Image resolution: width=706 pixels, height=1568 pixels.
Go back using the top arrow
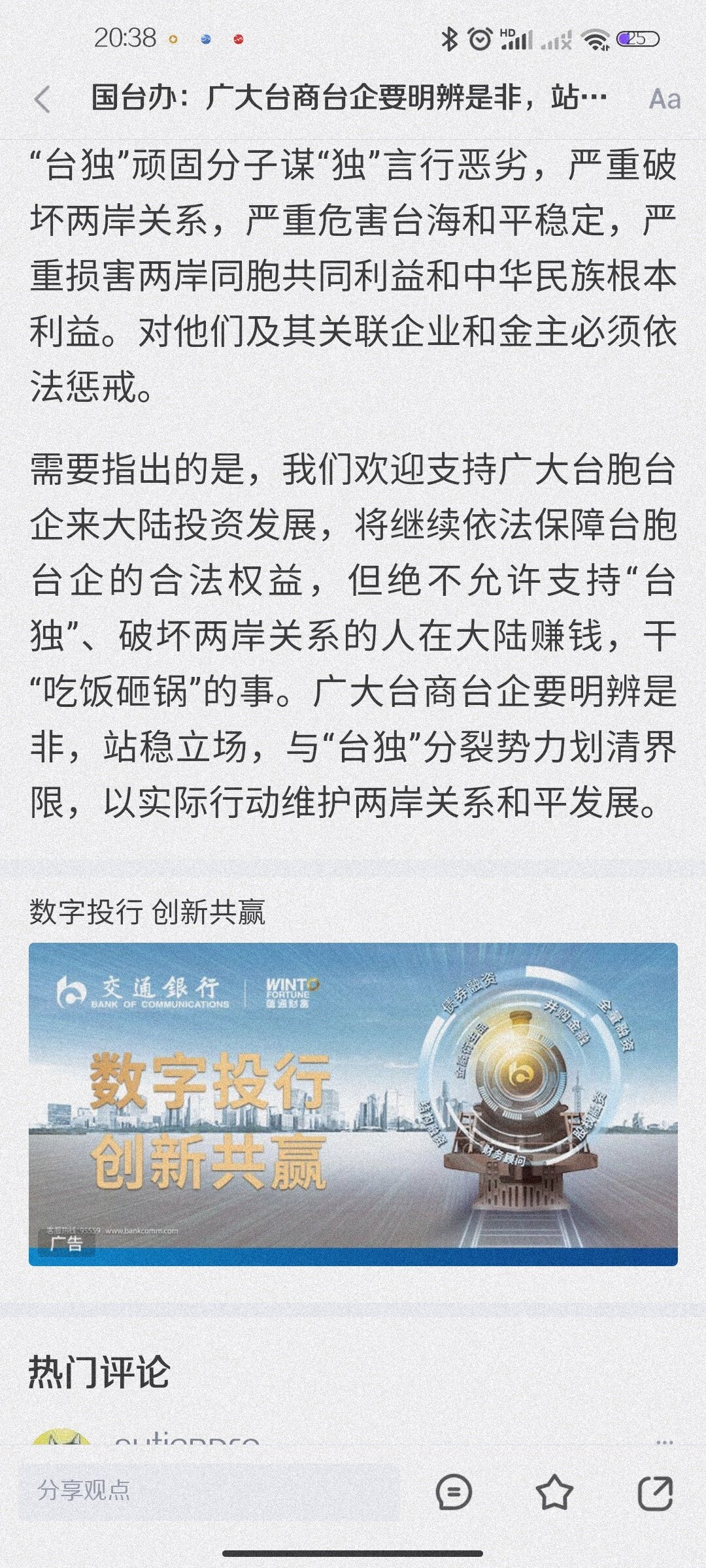point(42,100)
